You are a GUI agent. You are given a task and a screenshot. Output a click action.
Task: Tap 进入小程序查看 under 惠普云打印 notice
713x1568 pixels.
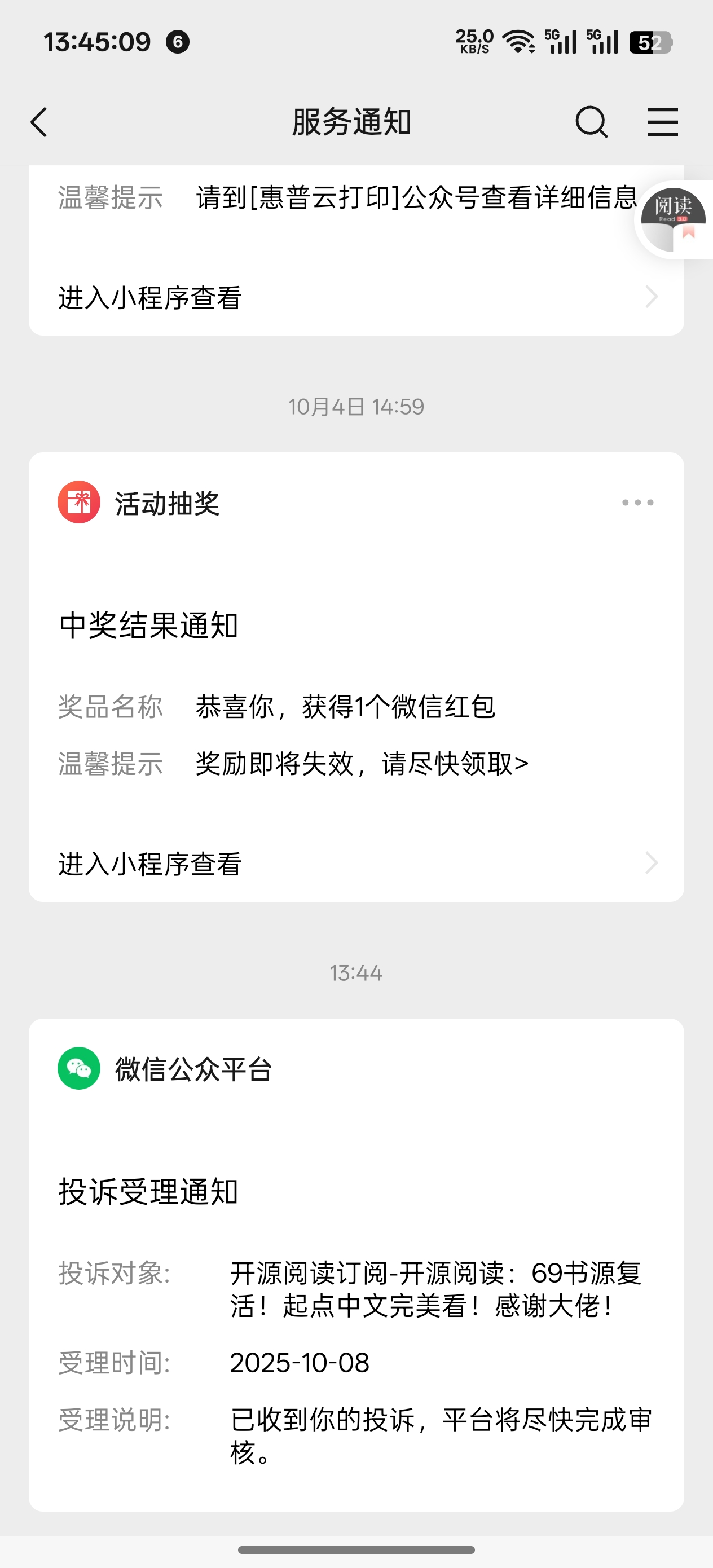(x=356, y=298)
